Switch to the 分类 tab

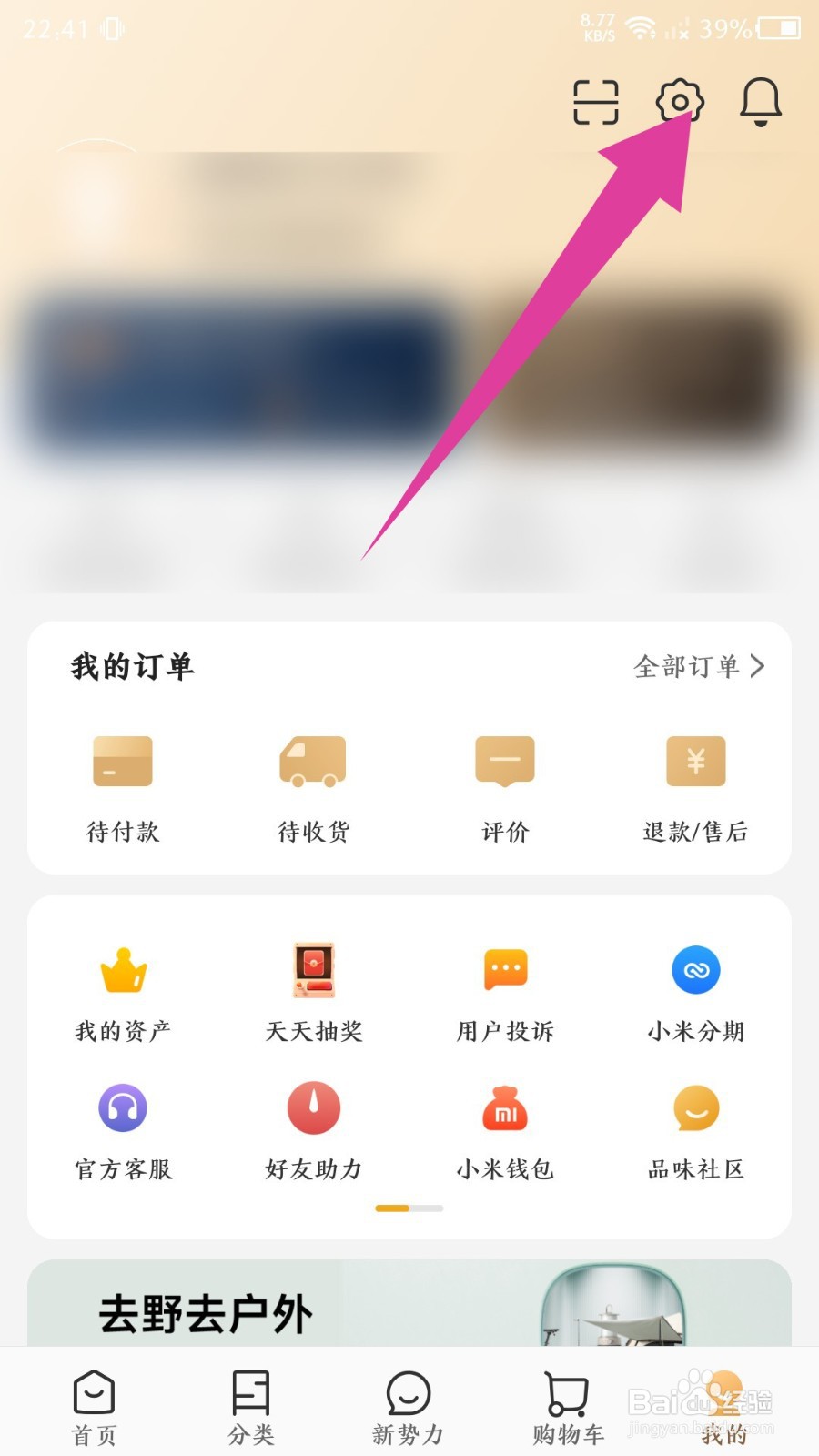[250, 1406]
